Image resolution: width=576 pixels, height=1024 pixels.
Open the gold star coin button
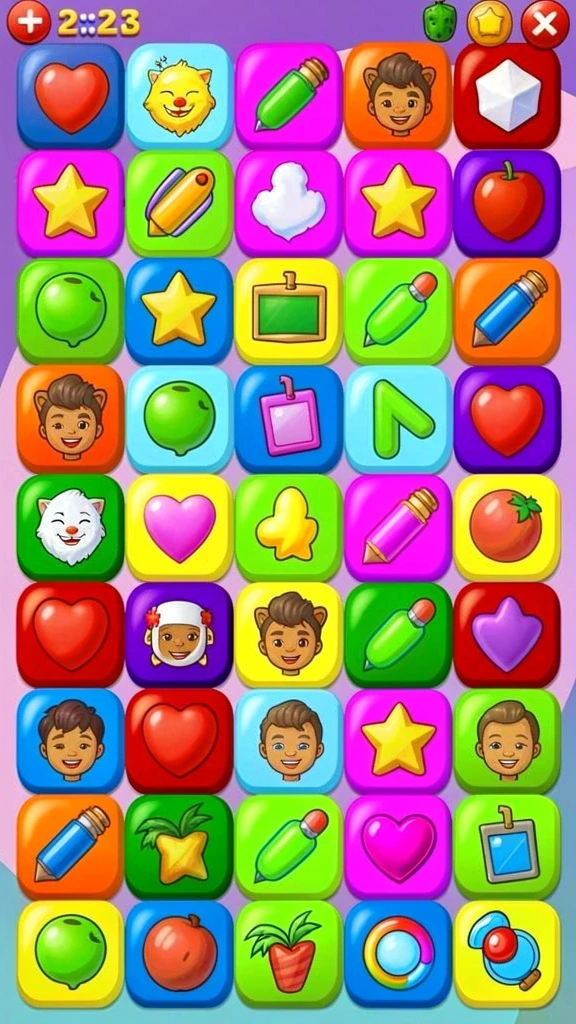[x=490, y=24]
